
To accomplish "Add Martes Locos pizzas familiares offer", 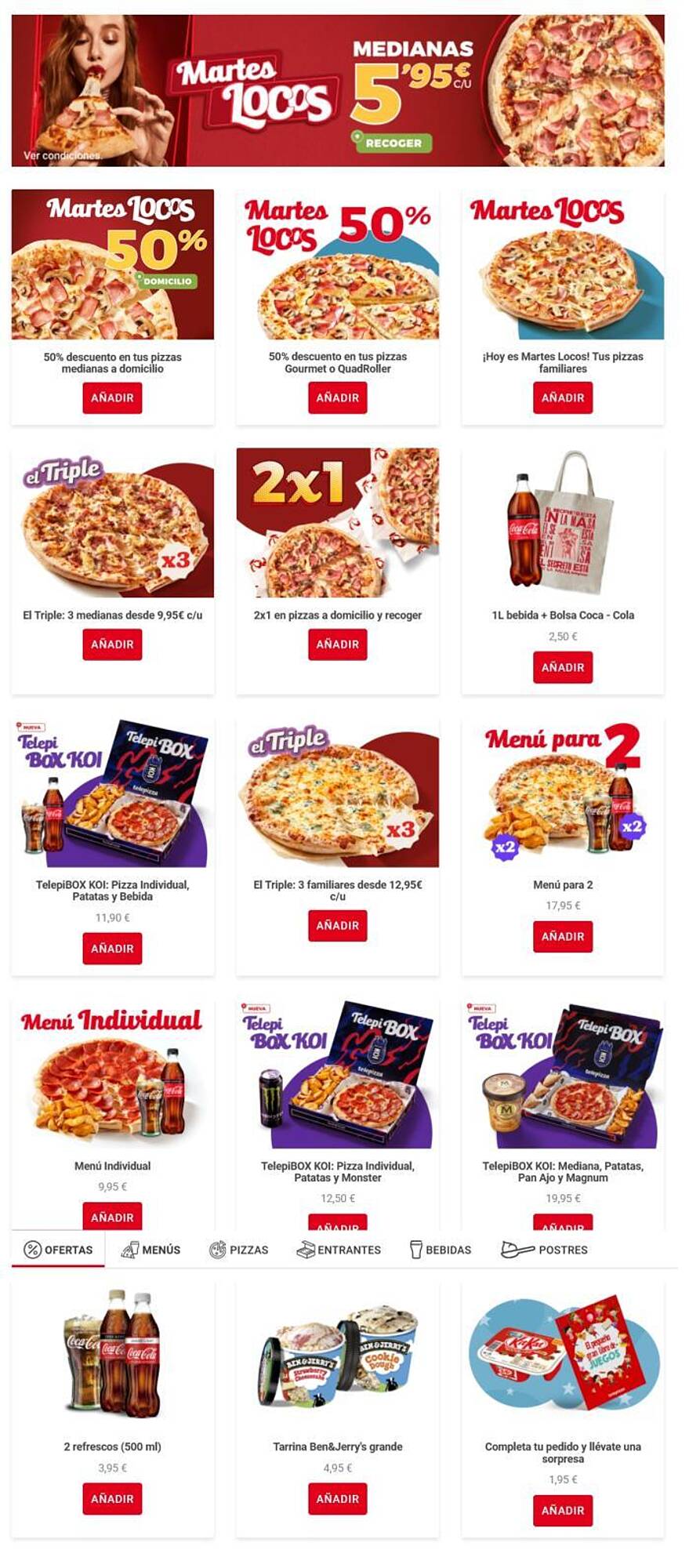I will pos(562,398).
